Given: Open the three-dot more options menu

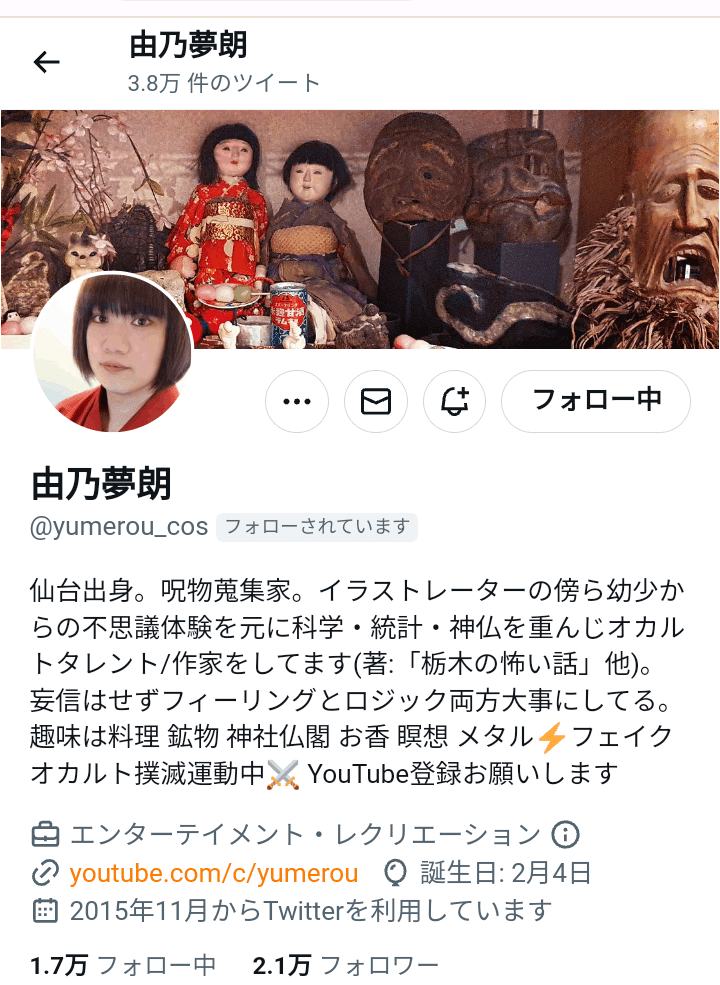Looking at the screenshot, I should pyautogui.click(x=297, y=401).
